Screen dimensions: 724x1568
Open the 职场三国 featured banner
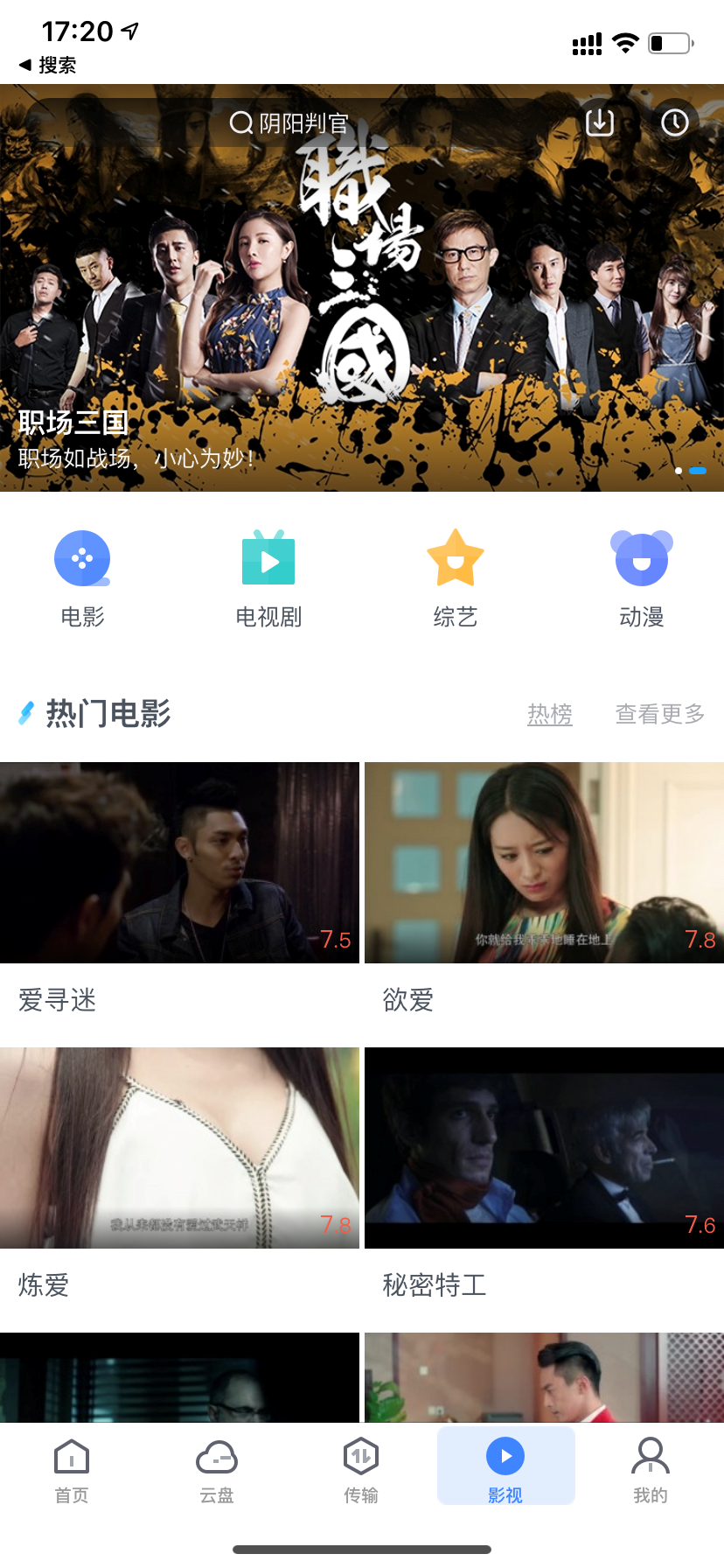click(362, 289)
